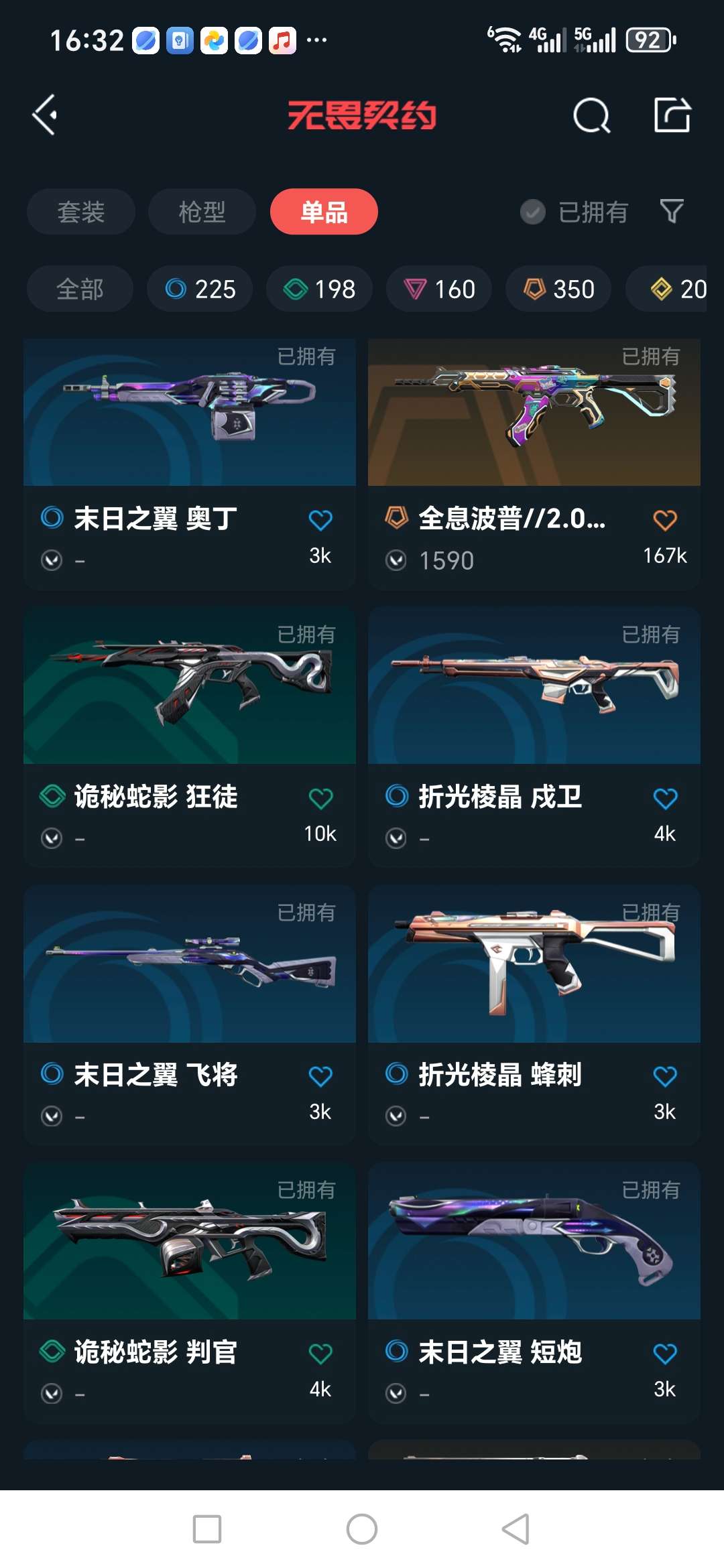Select the 单品 tab
Viewport: 724px width, 1568px height.
coord(324,211)
